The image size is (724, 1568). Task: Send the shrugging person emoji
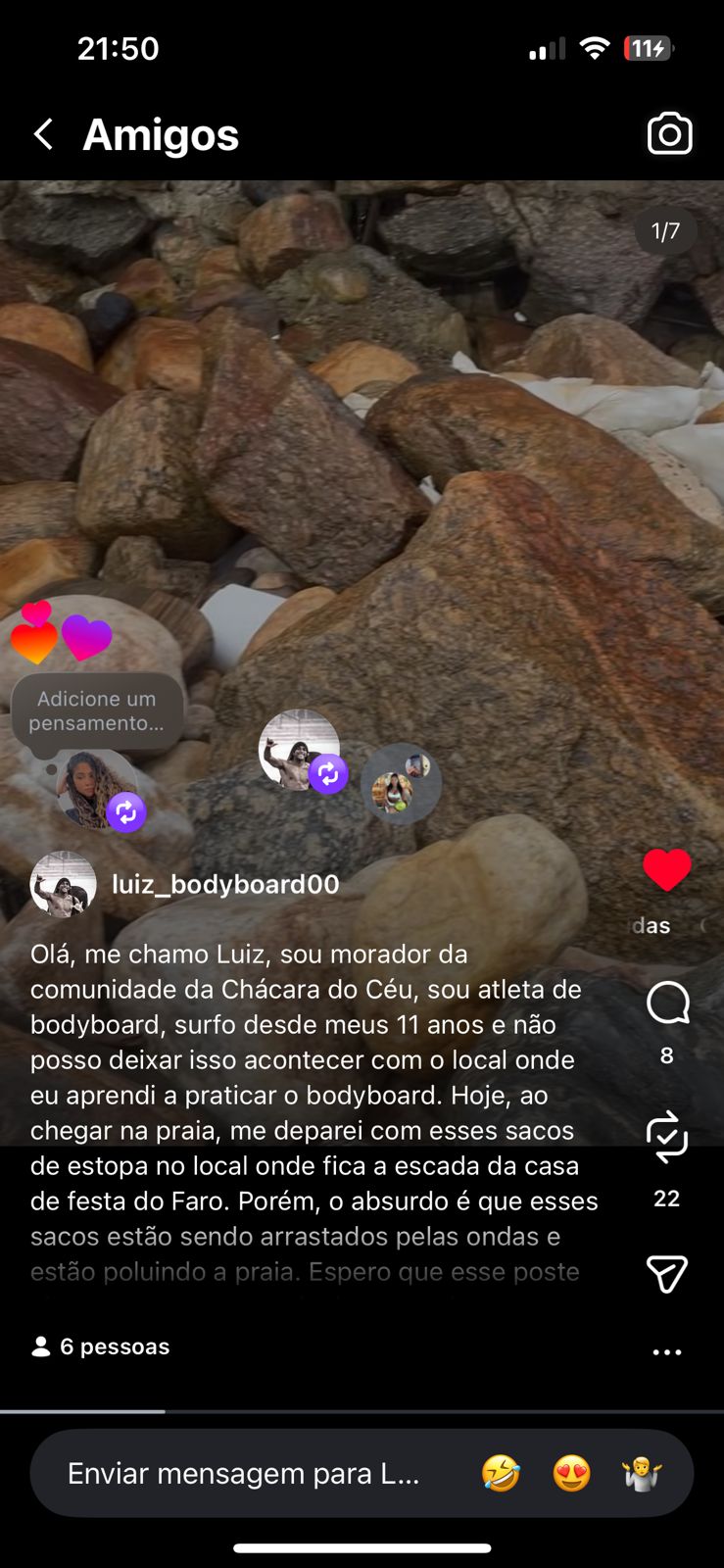(643, 1473)
